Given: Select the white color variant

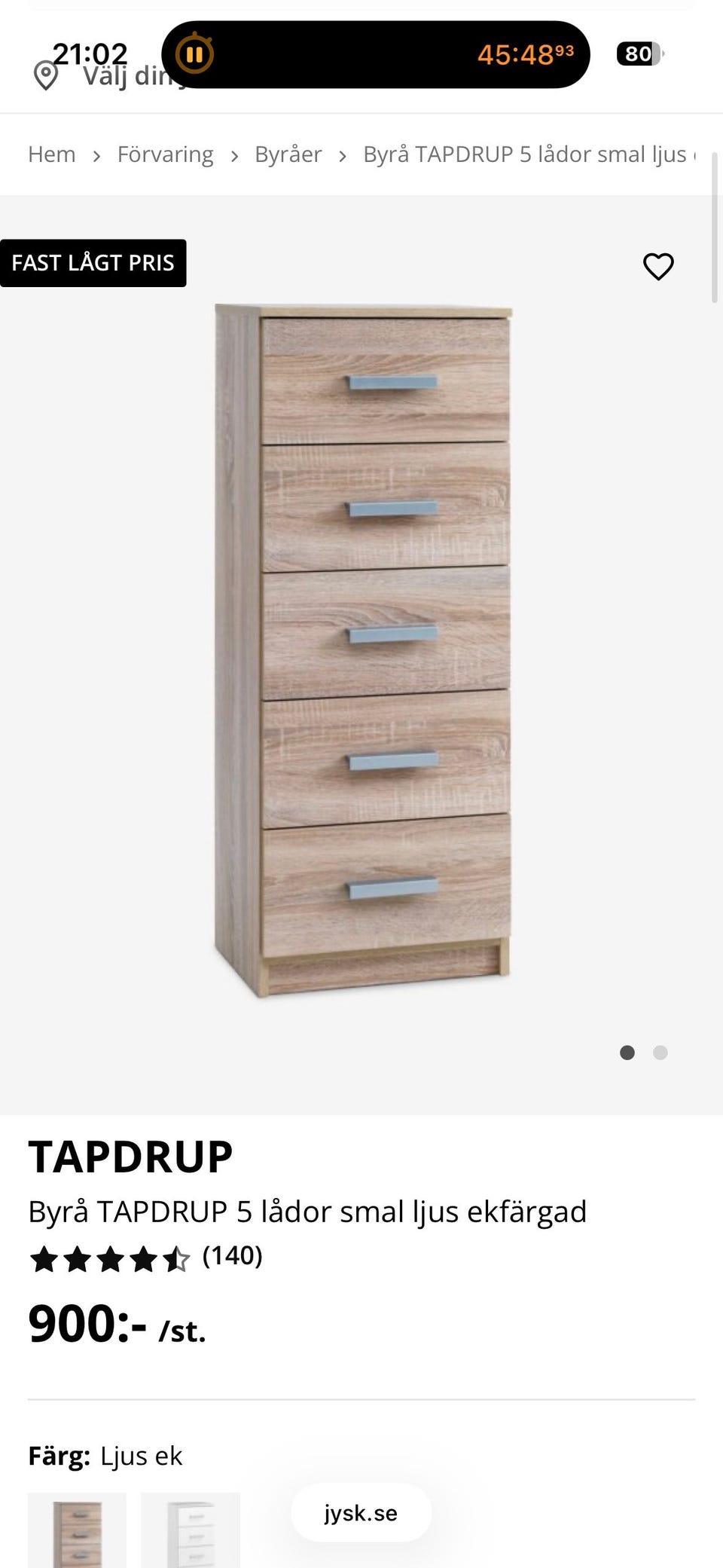Looking at the screenshot, I should (190, 1530).
